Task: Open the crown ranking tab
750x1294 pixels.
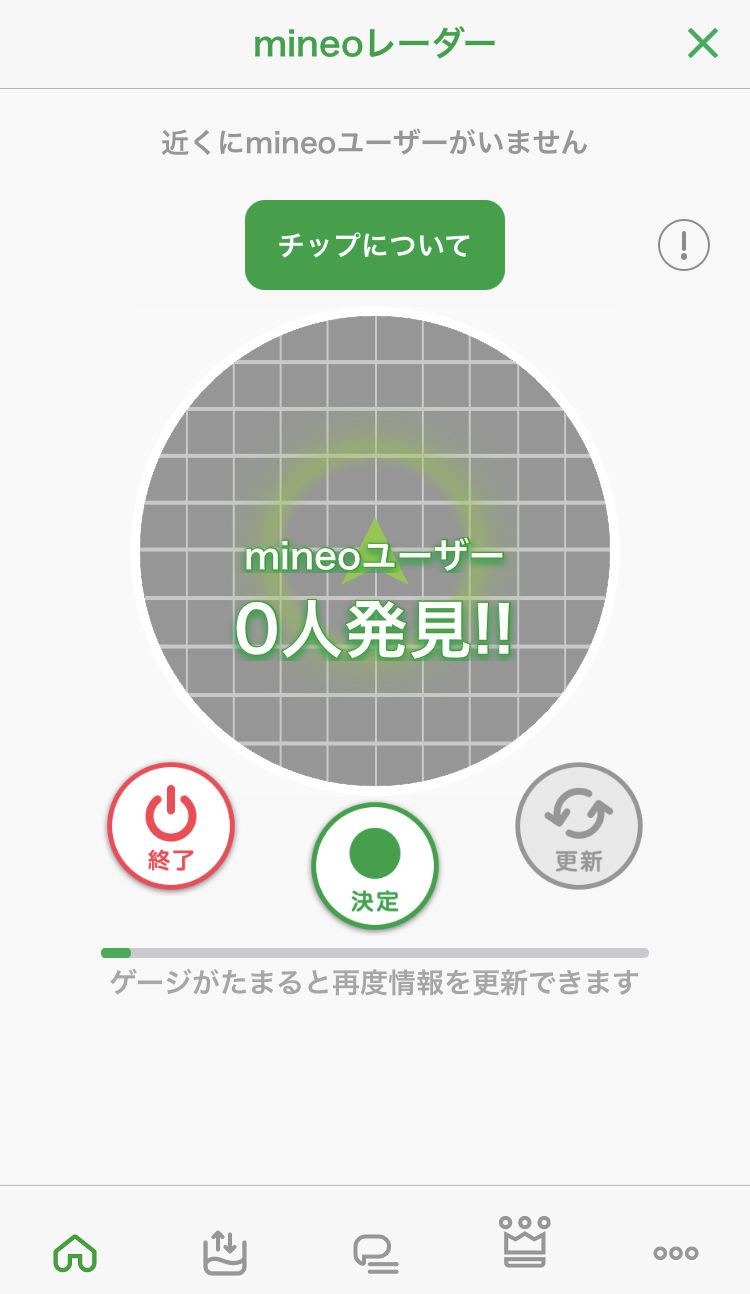Action: (525, 1244)
